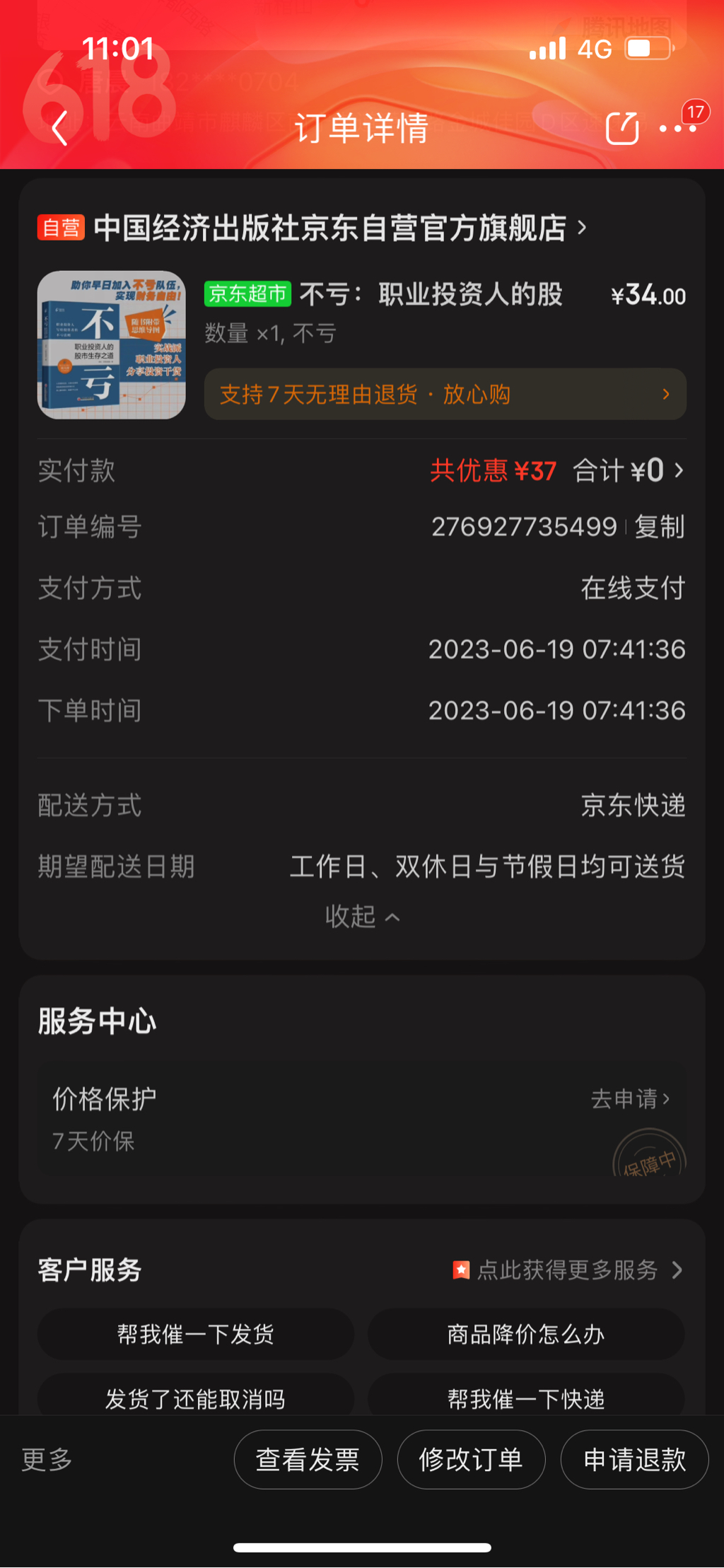Copy the order number with 复制

pyautogui.click(x=659, y=527)
